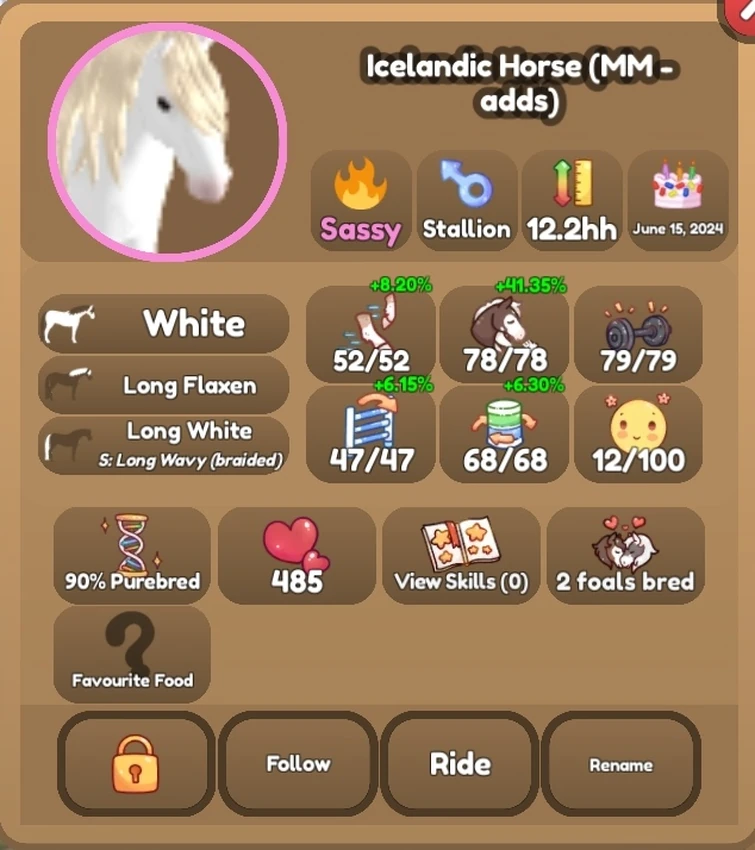Toggle the horse lock button
This screenshot has width=755, height=850.
tap(135, 764)
